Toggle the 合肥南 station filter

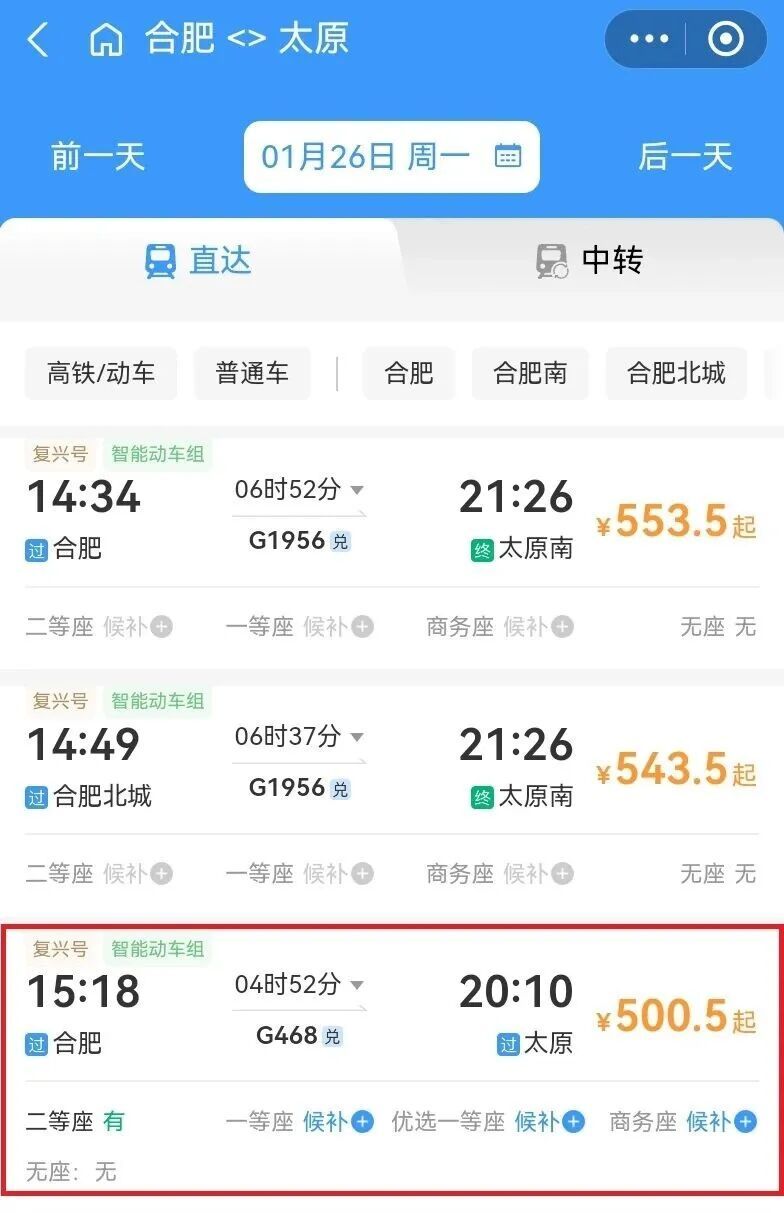(x=530, y=372)
